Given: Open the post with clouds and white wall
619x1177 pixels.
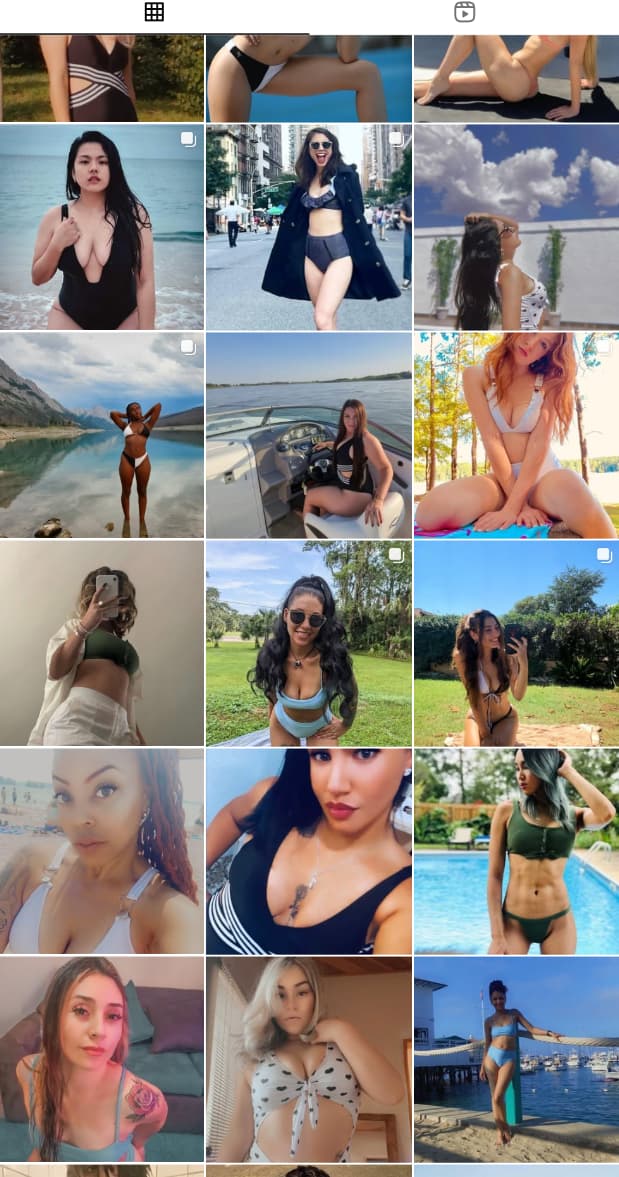Looking at the screenshot, I should 516,227.
